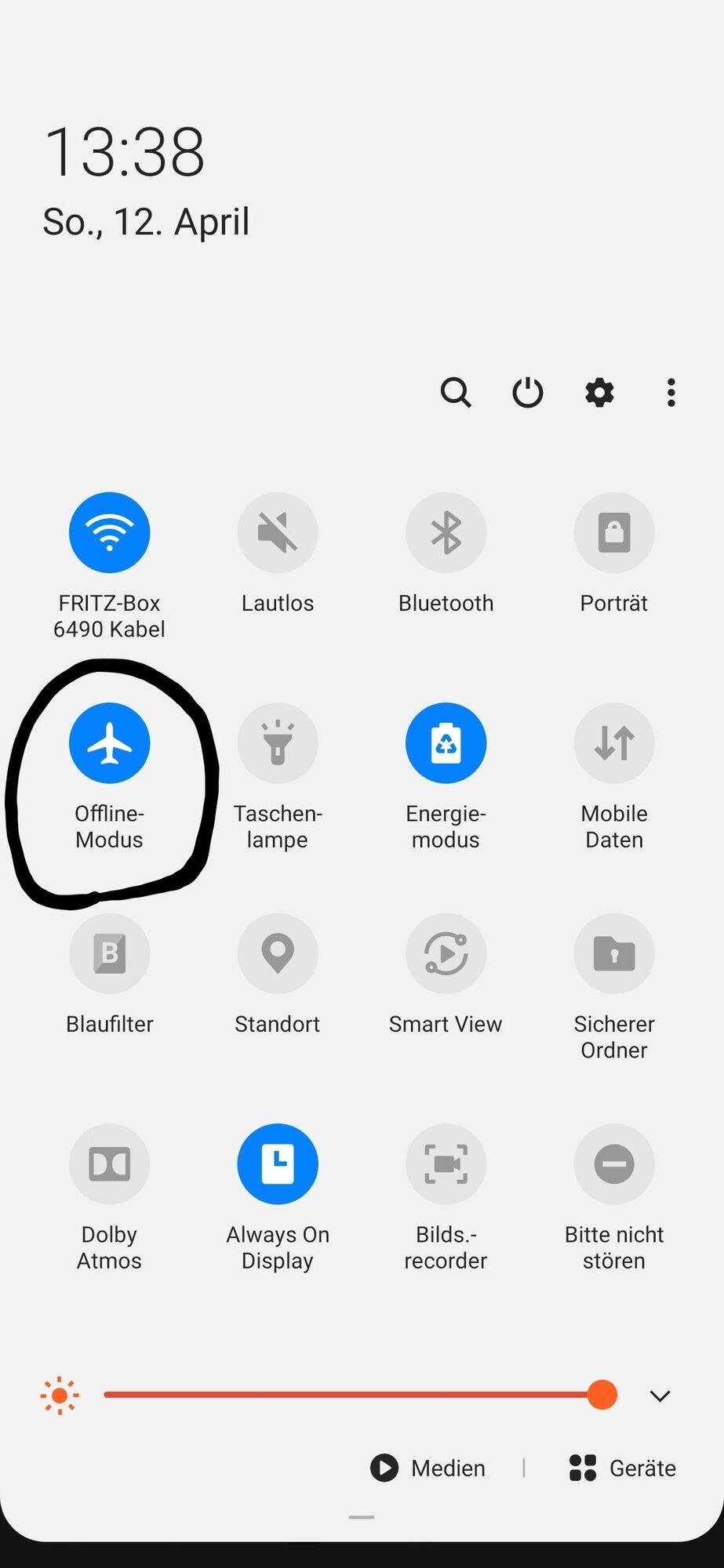This screenshot has height=1568, width=724.
Task: Tap the Bilds.-recorder screen recorder icon
Action: 446,1164
